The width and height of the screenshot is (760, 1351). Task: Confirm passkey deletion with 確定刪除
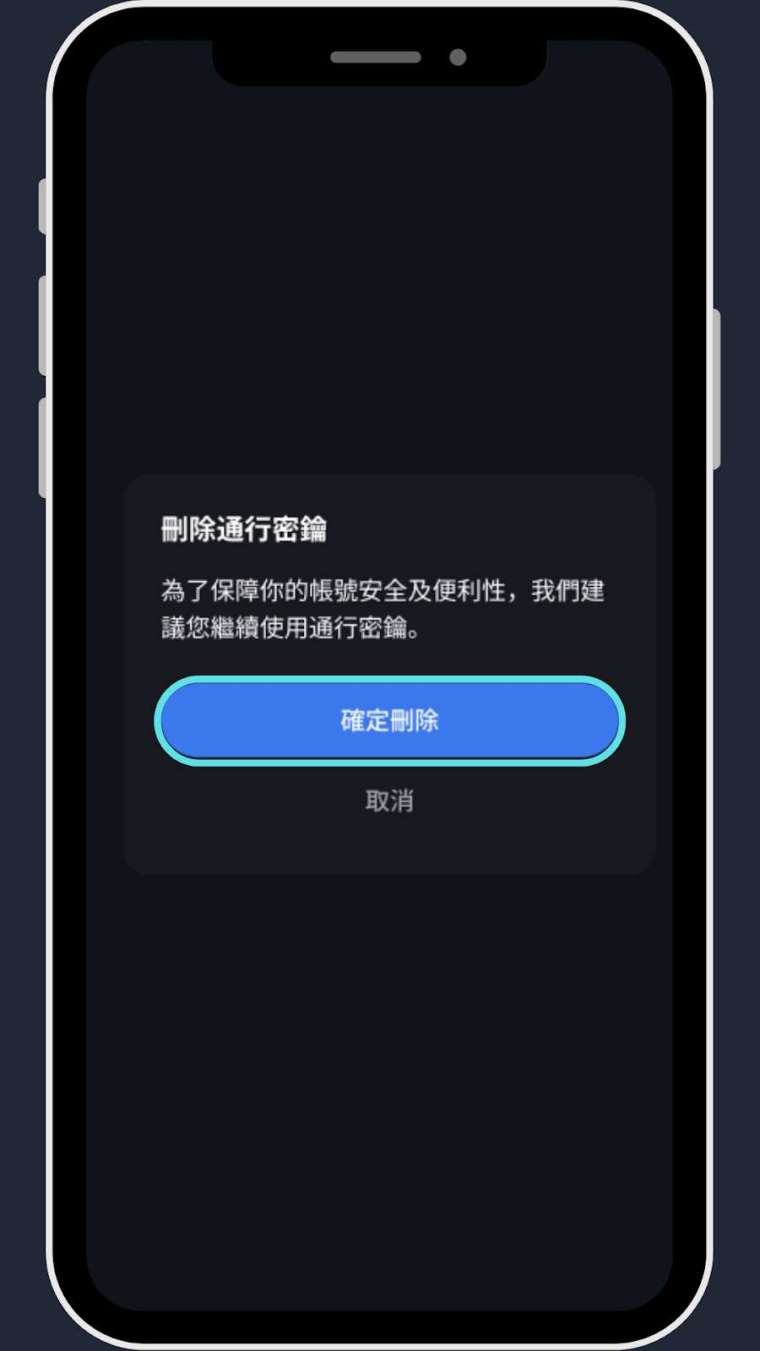(x=390, y=721)
